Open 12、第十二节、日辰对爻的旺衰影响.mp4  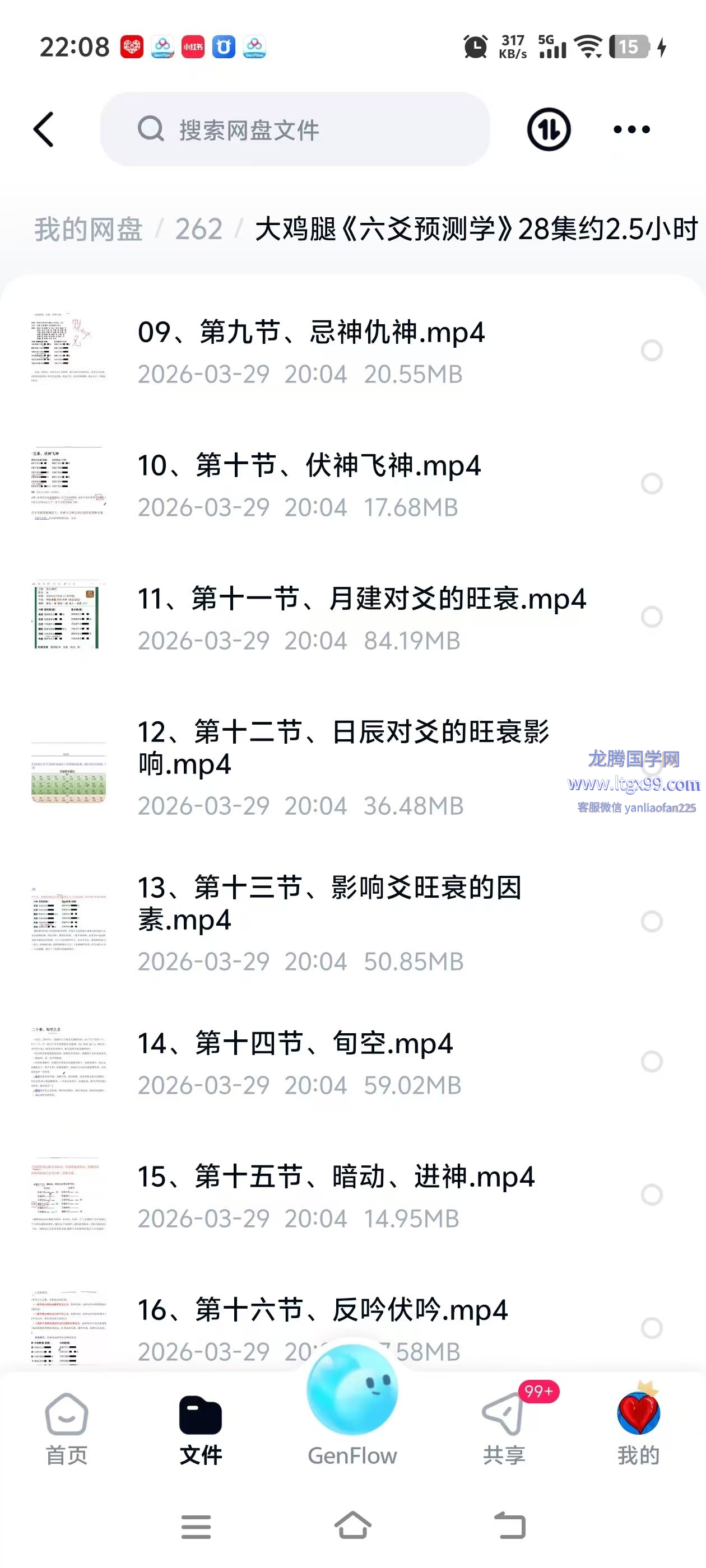point(343,748)
